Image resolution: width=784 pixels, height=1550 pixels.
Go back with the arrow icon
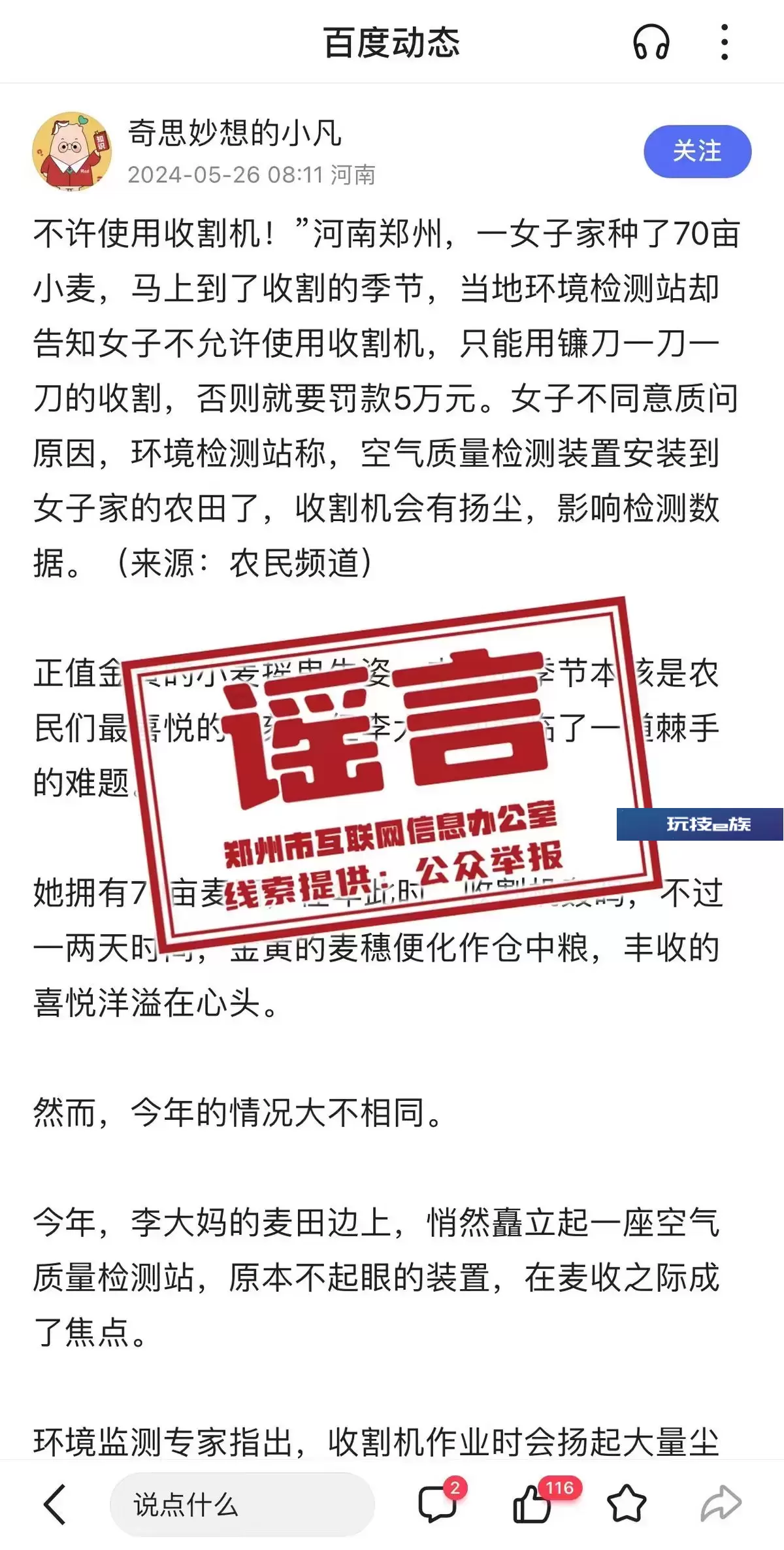click(55, 1504)
